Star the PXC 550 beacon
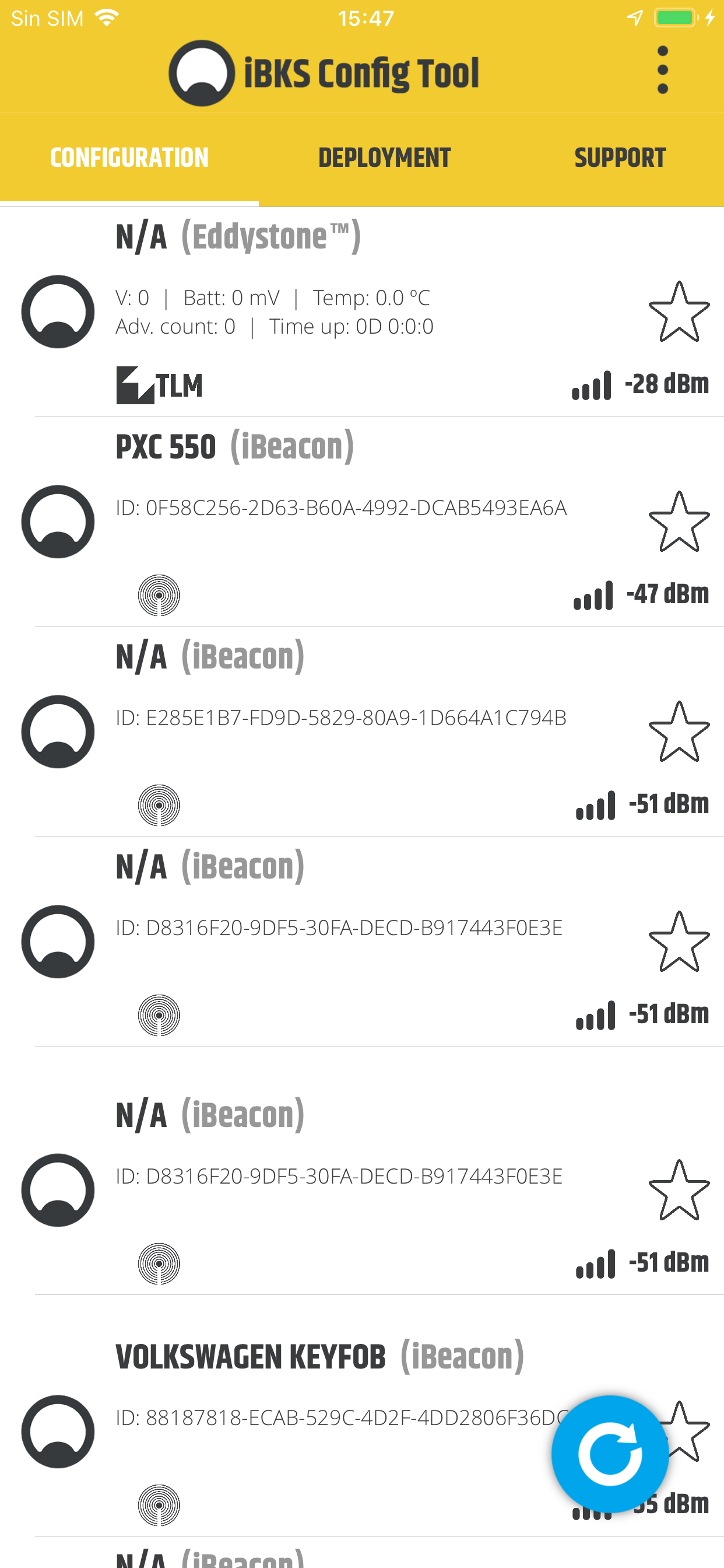 [679, 521]
